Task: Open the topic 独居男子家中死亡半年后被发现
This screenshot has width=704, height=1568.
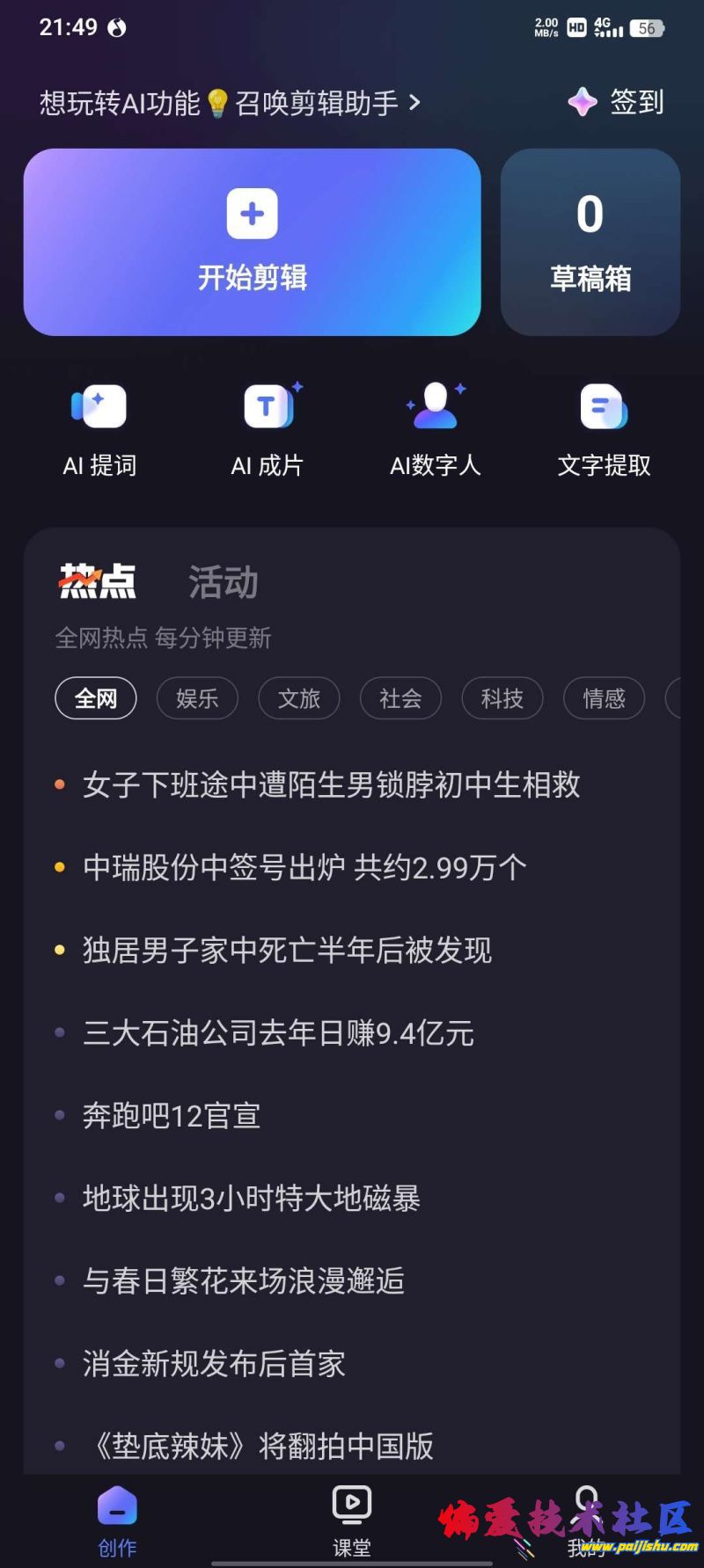Action: (x=287, y=950)
